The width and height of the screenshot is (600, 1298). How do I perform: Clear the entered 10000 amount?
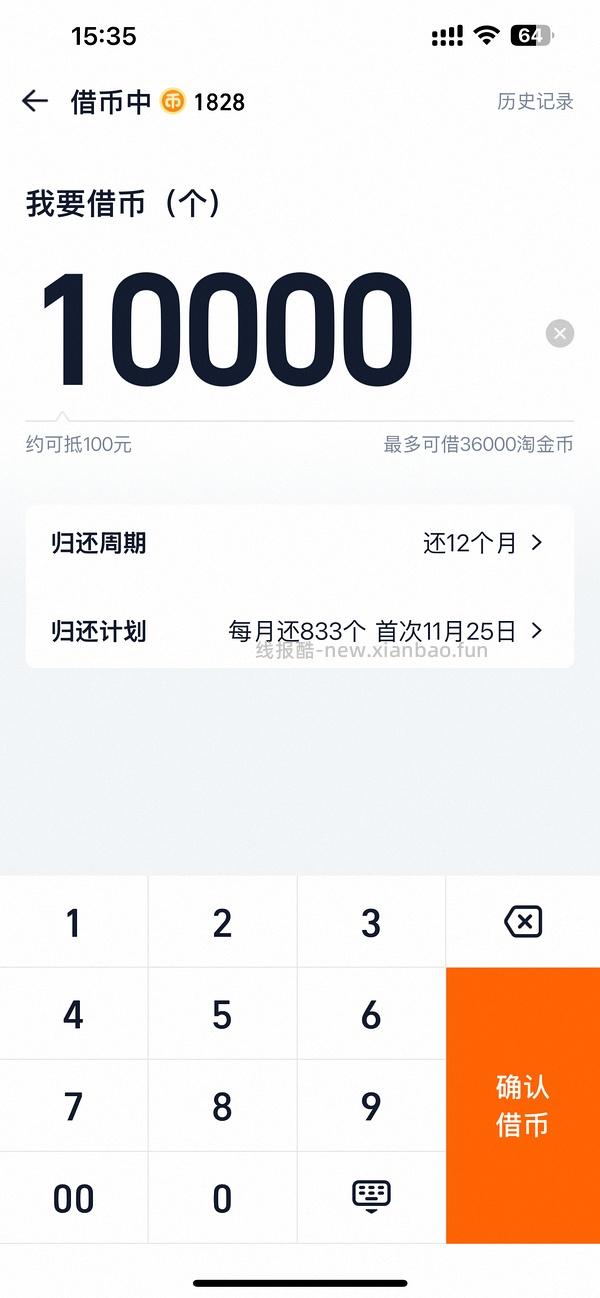click(x=560, y=333)
